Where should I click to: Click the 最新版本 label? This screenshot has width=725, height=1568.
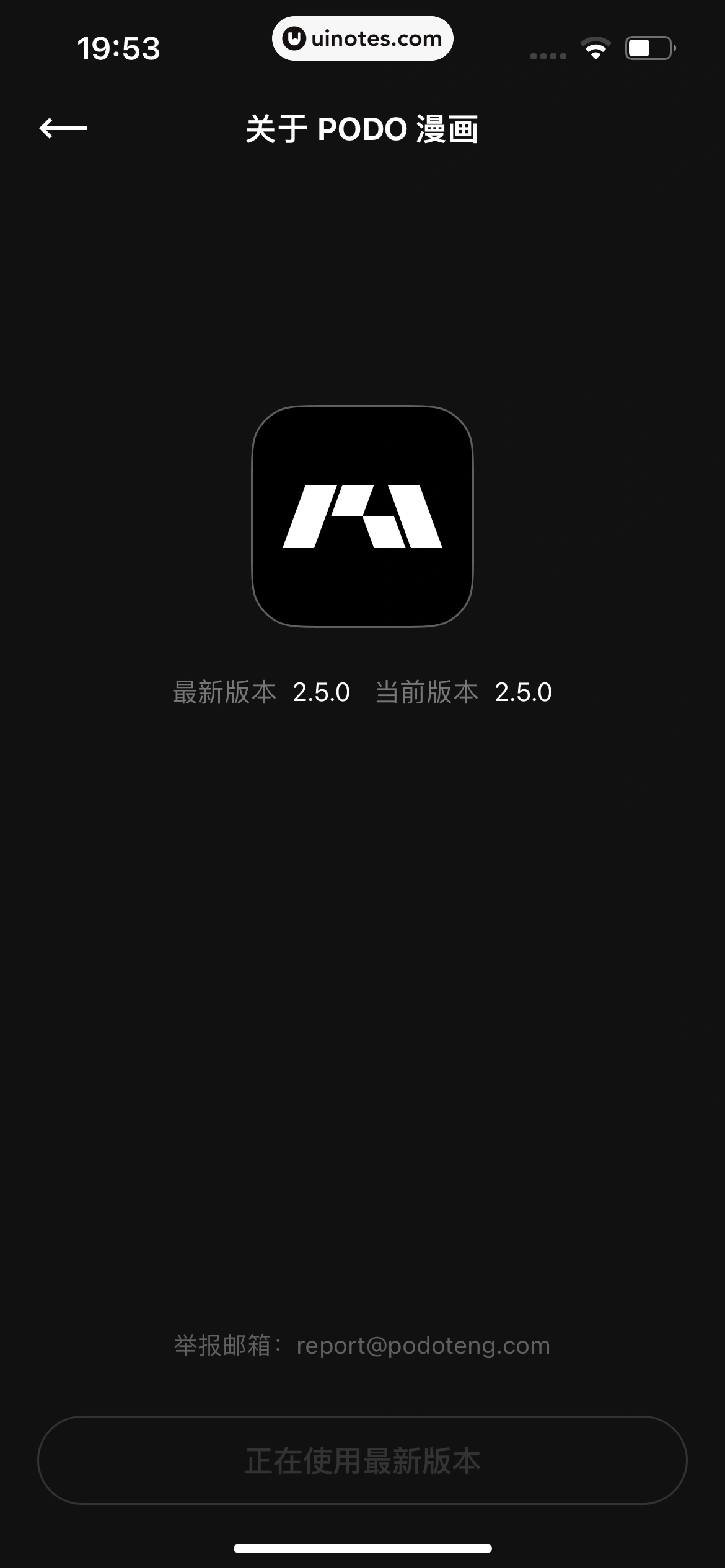(x=225, y=693)
